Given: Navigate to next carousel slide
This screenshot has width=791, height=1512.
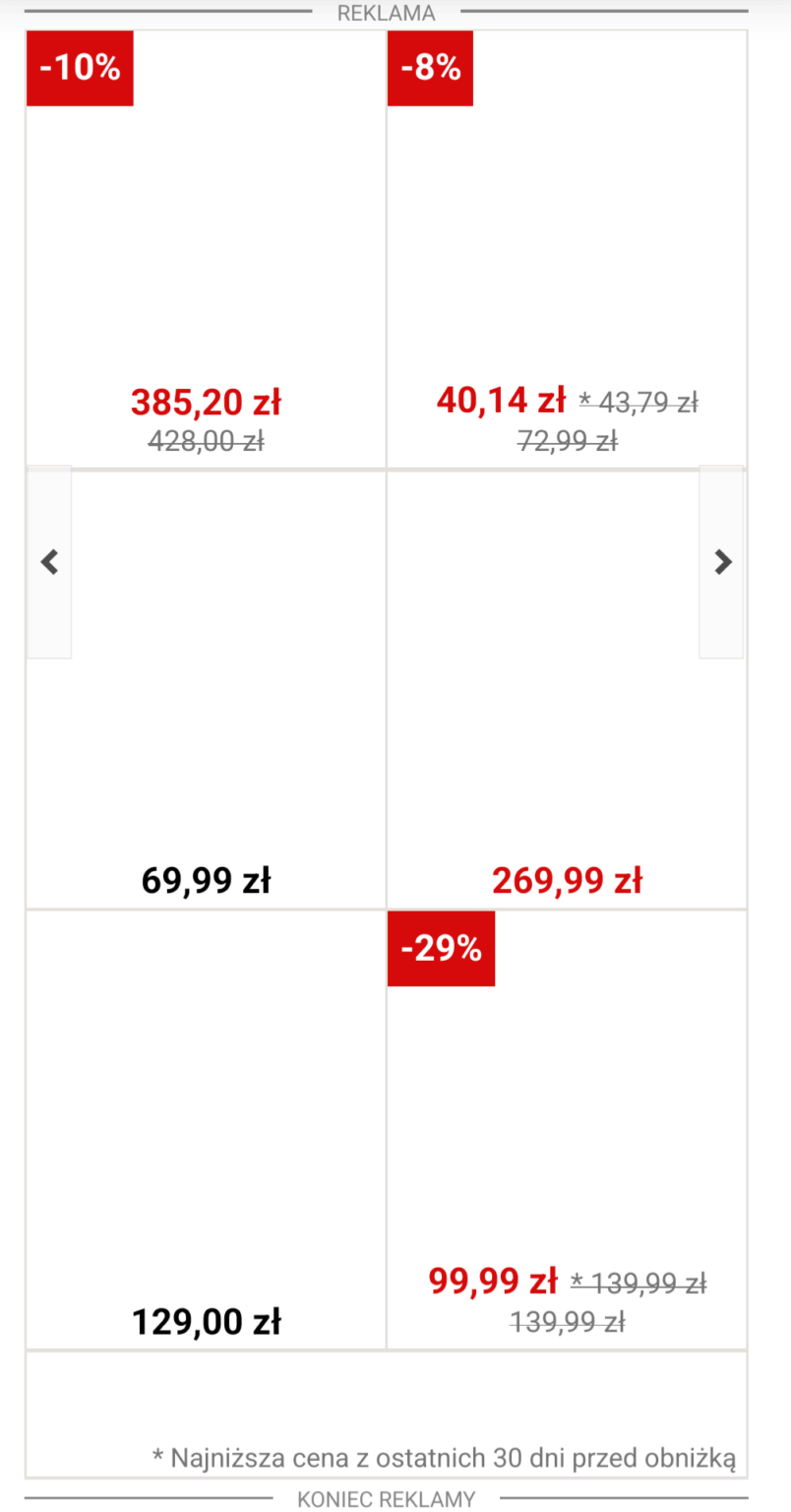Looking at the screenshot, I should 721,561.
